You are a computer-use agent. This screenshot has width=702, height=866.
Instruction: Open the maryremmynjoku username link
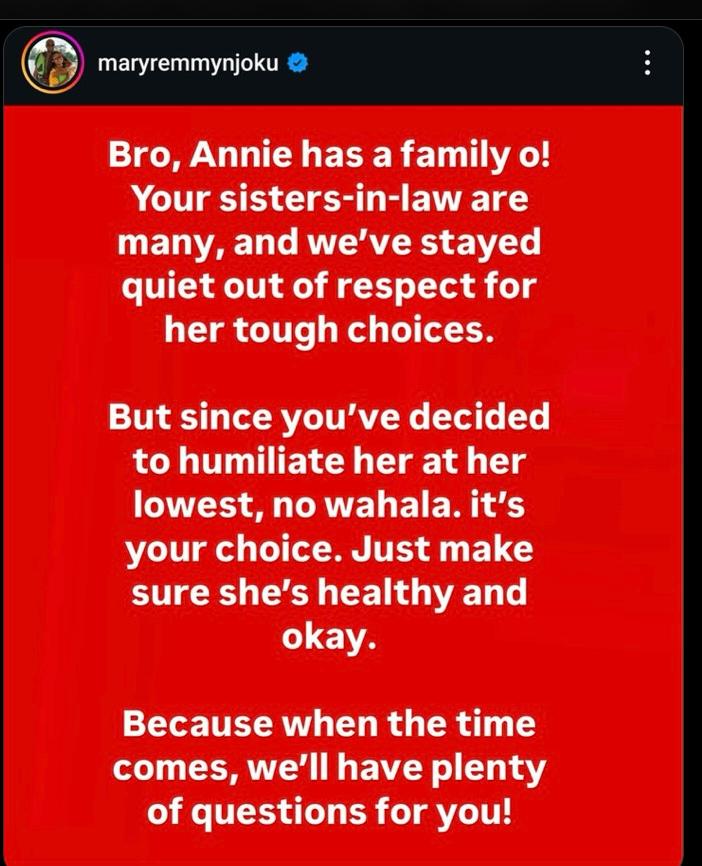click(x=190, y=64)
